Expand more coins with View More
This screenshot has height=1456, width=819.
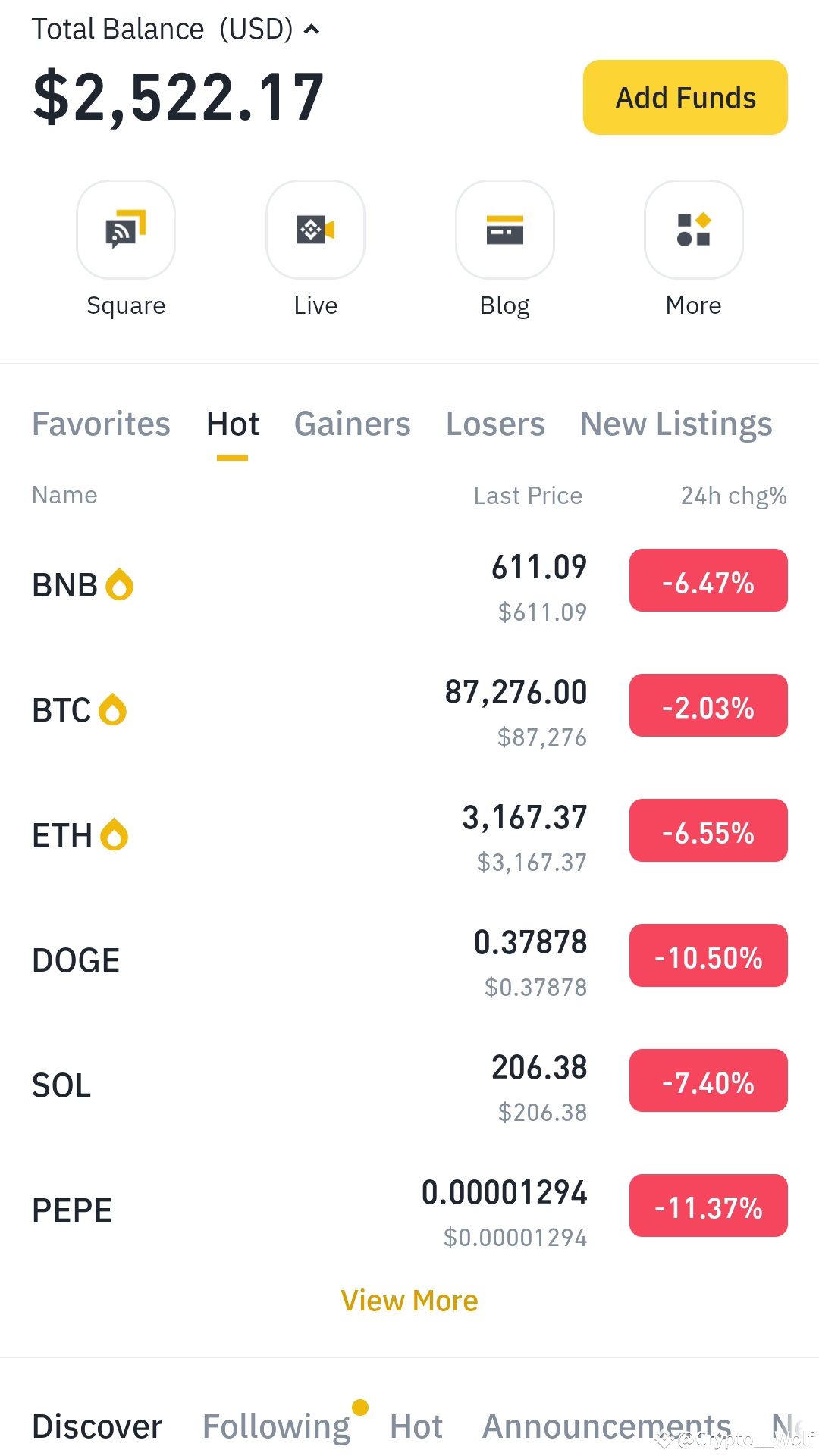pos(409,1300)
